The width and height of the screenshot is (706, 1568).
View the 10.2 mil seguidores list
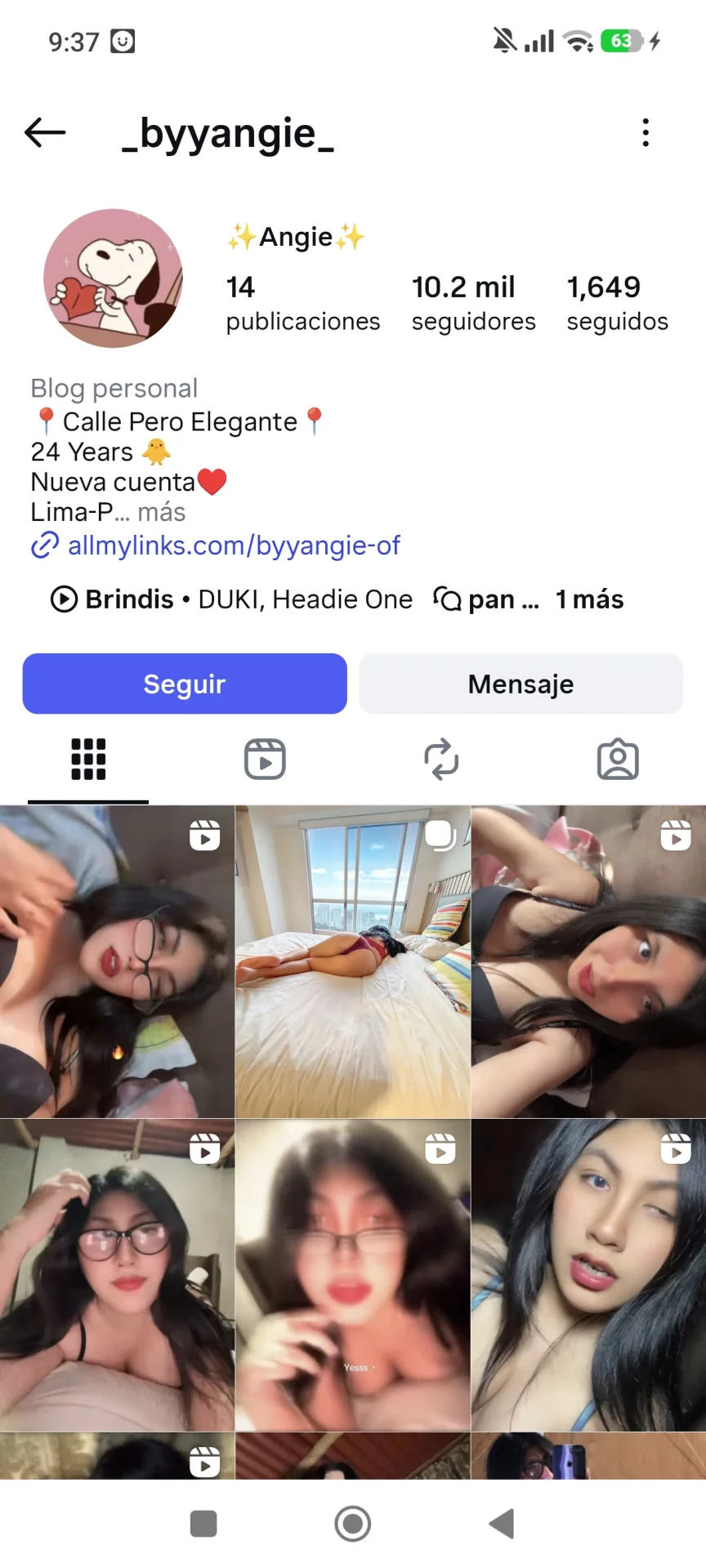[x=472, y=303]
